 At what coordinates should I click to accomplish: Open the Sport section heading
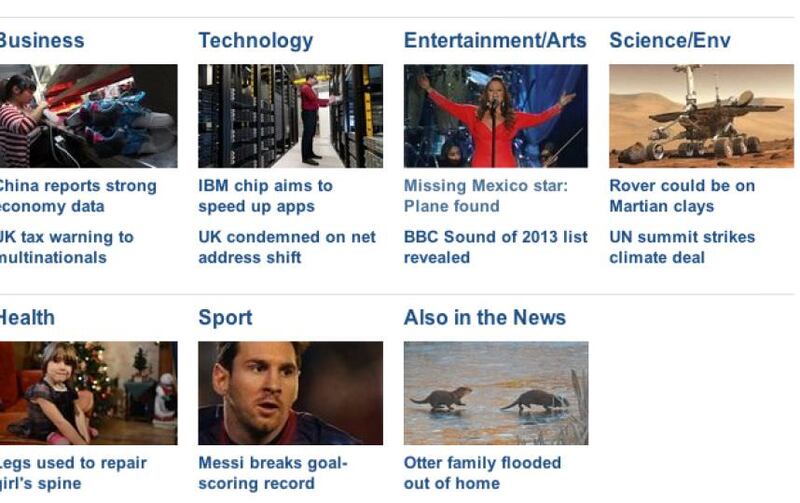pyautogui.click(x=225, y=318)
